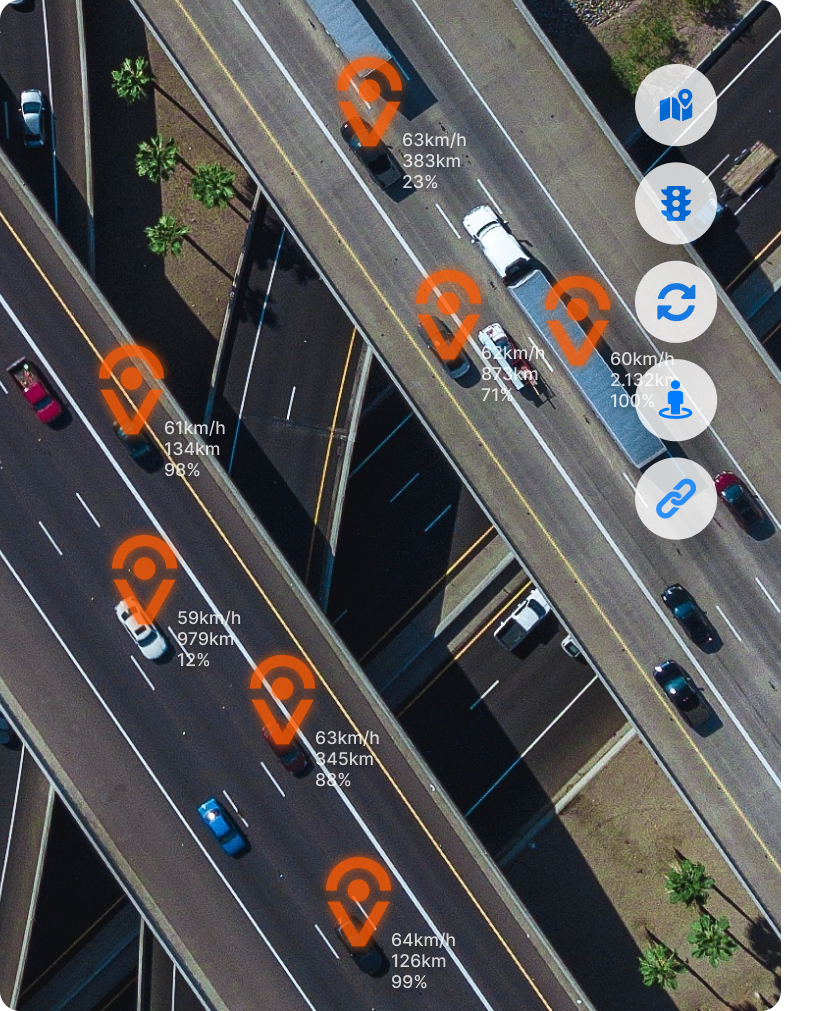
Task: Tap the link share button
Action: tap(676, 499)
